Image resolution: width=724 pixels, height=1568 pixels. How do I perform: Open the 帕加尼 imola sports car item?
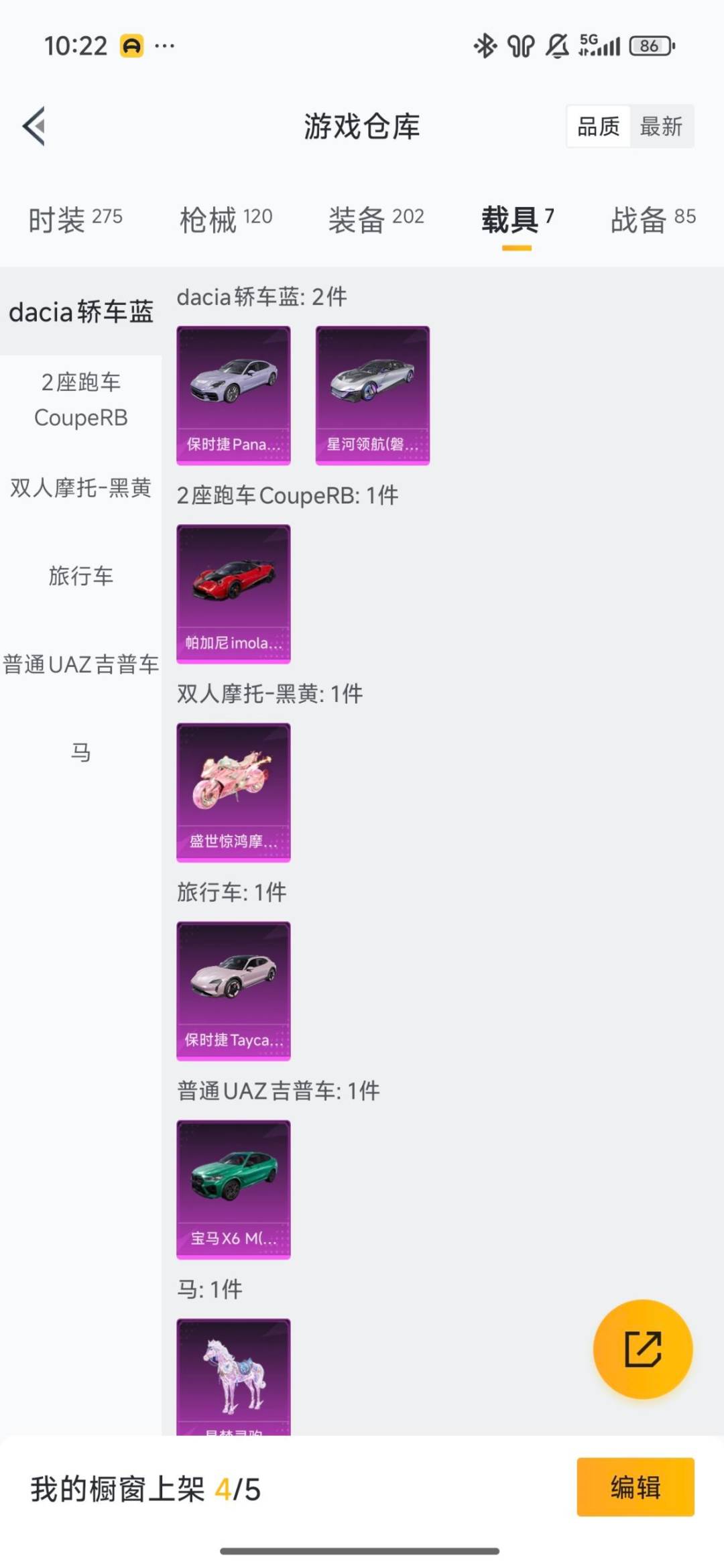(x=233, y=593)
